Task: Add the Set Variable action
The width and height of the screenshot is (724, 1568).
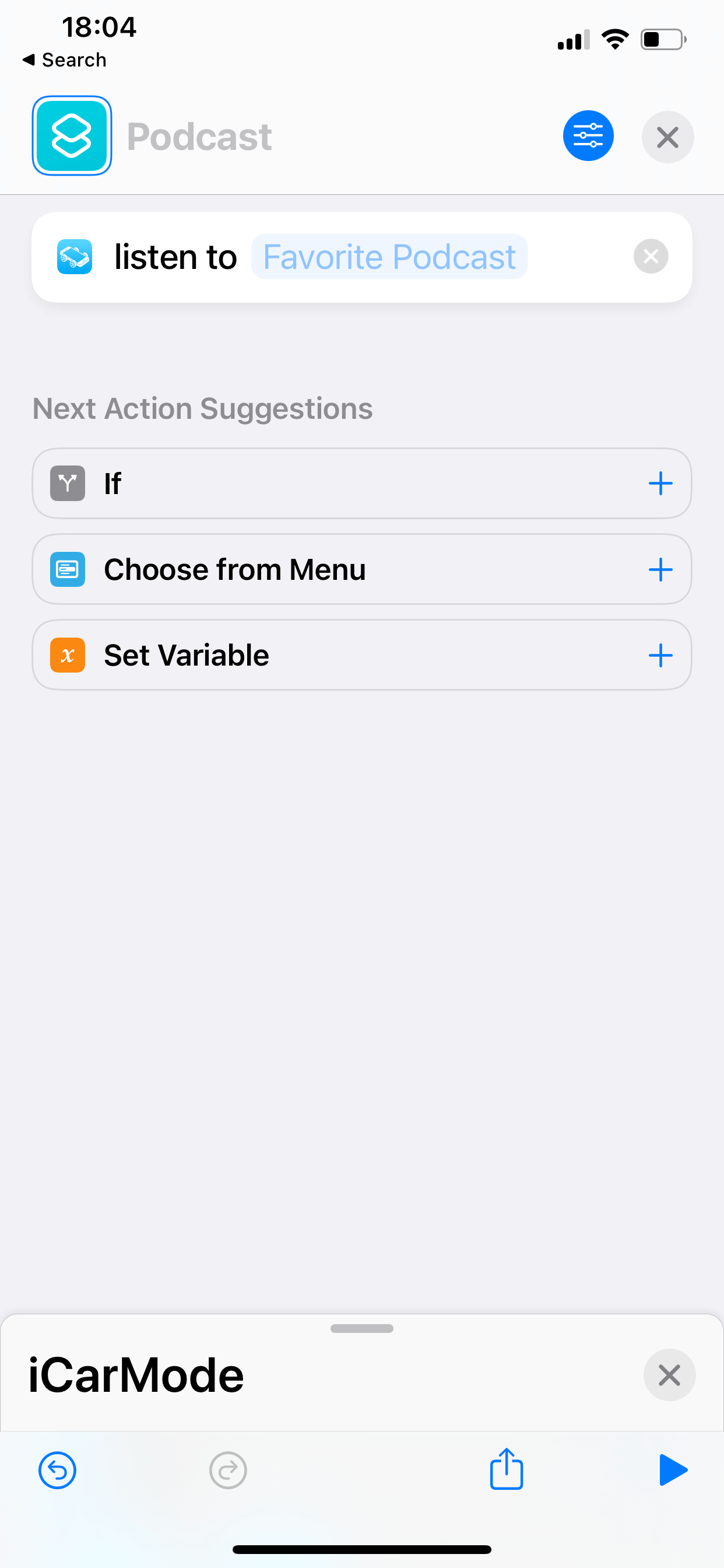Action: (x=660, y=656)
